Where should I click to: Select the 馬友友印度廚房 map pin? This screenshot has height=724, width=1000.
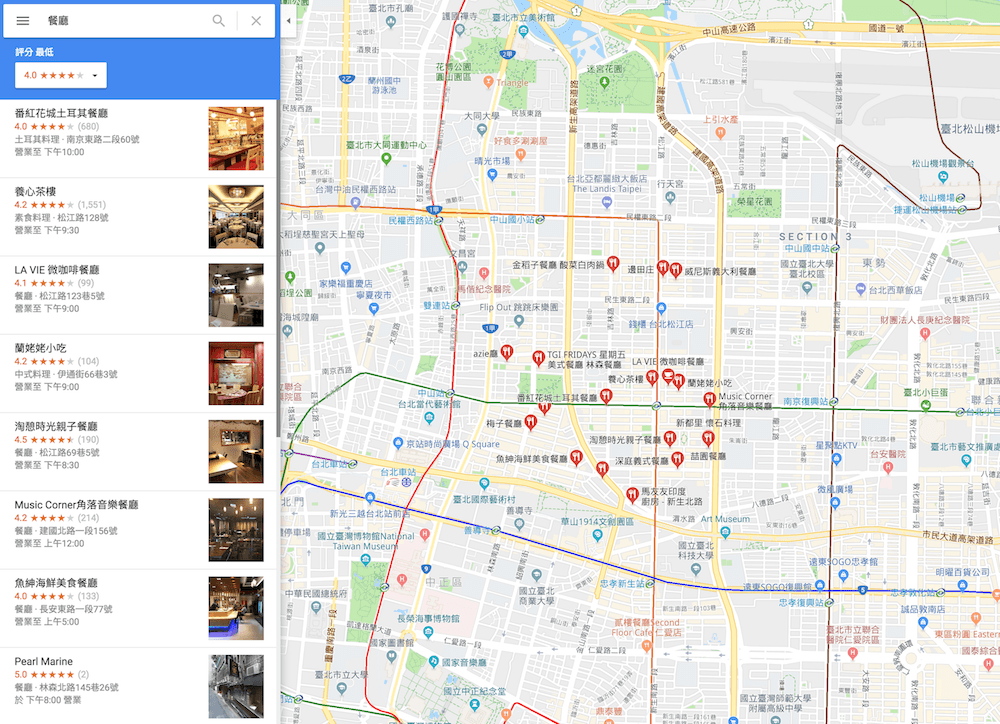(x=632, y=494)
